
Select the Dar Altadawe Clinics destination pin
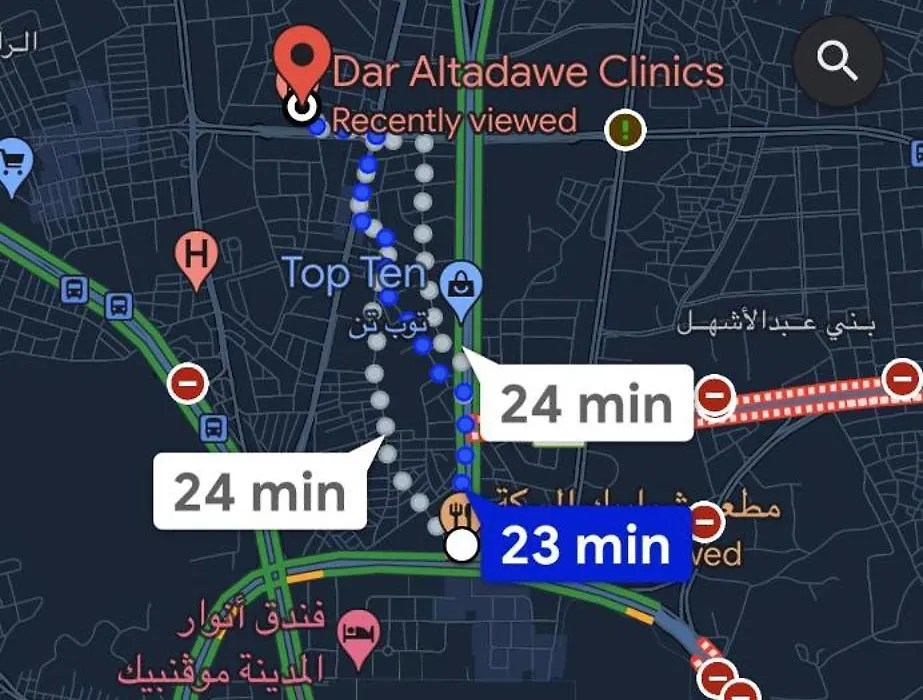click(304, 62)
